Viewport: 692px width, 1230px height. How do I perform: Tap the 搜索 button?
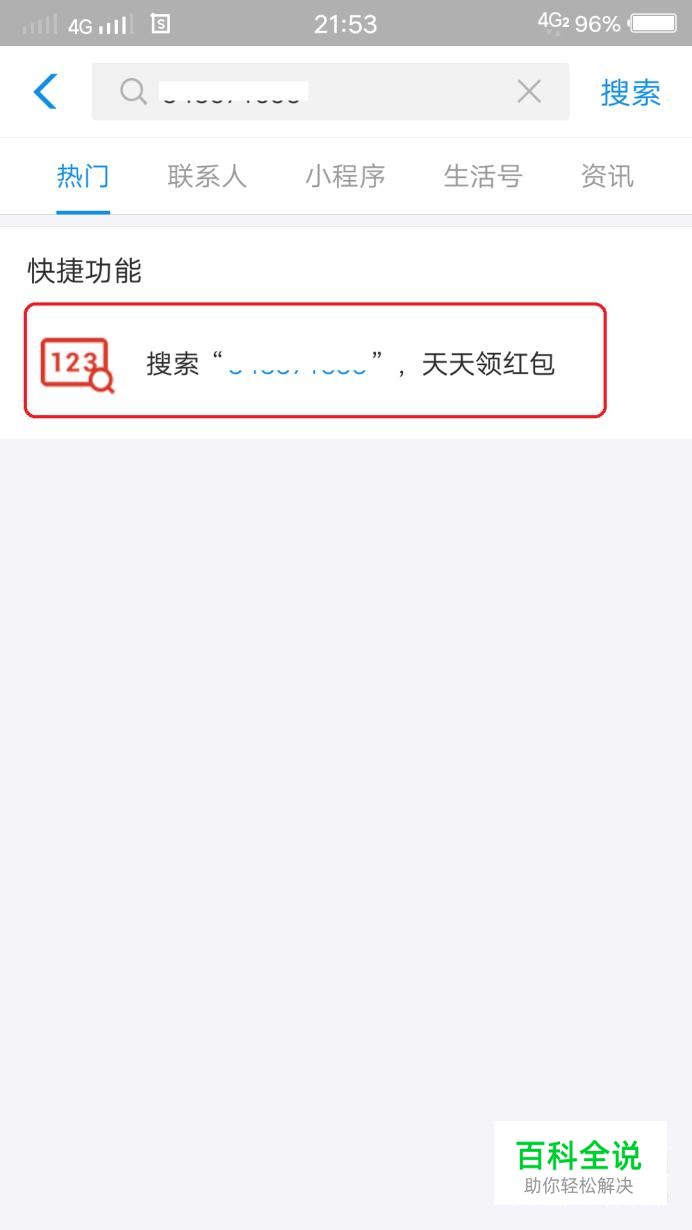(x=630, y=93)
